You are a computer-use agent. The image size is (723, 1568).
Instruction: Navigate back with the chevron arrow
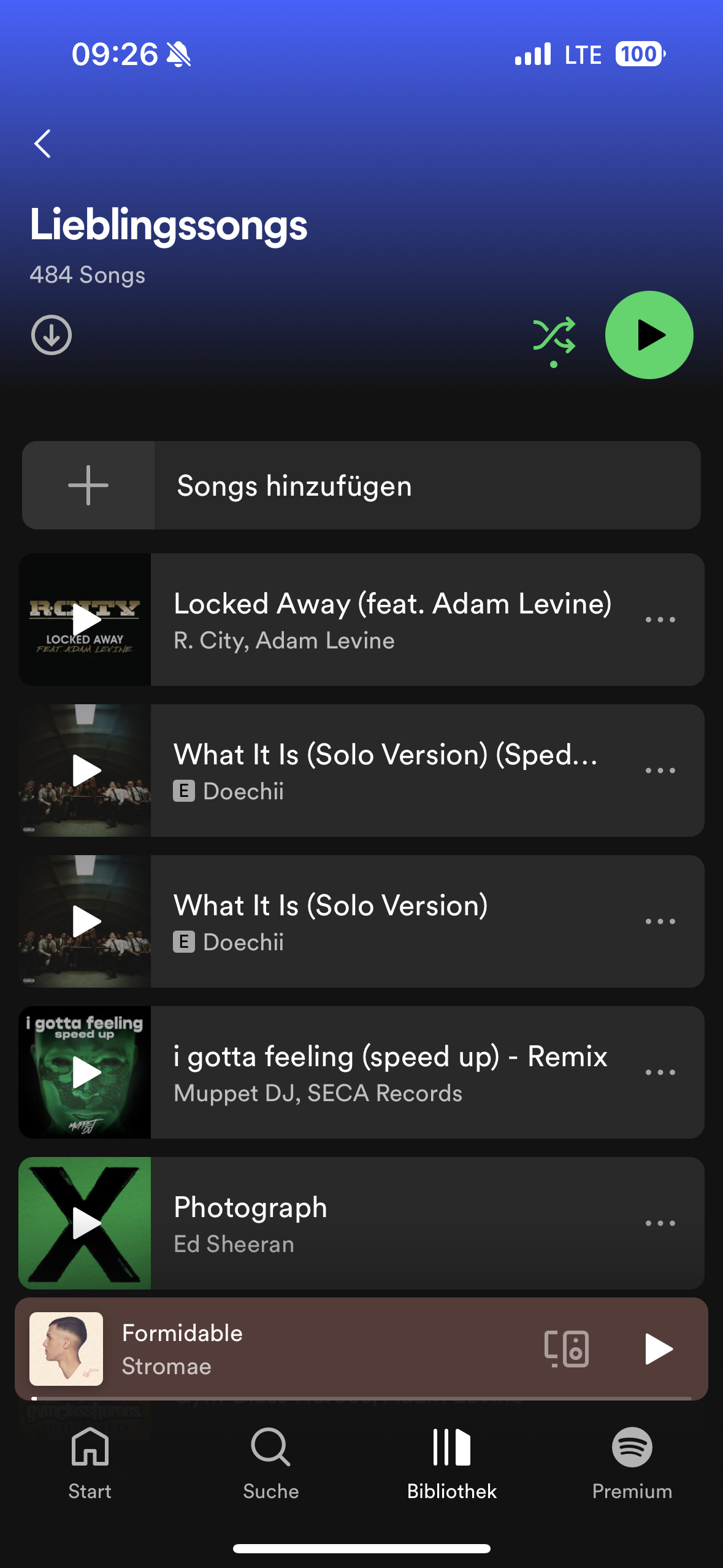click(x=42, y=143)
